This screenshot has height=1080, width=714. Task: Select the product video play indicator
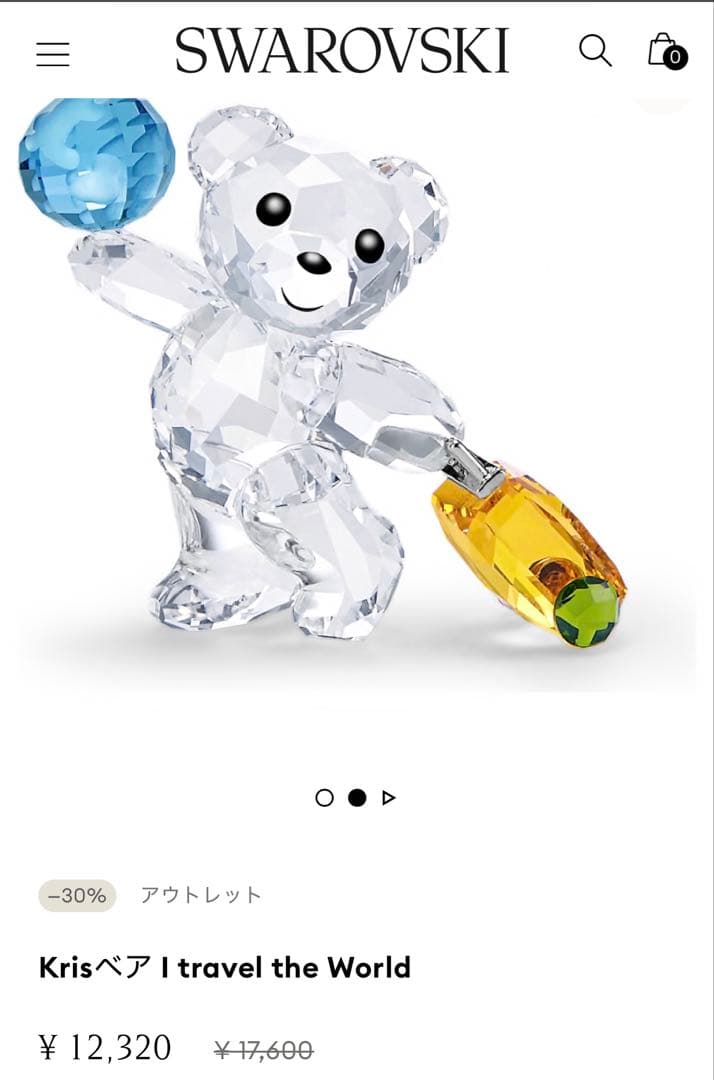(389, 798)
